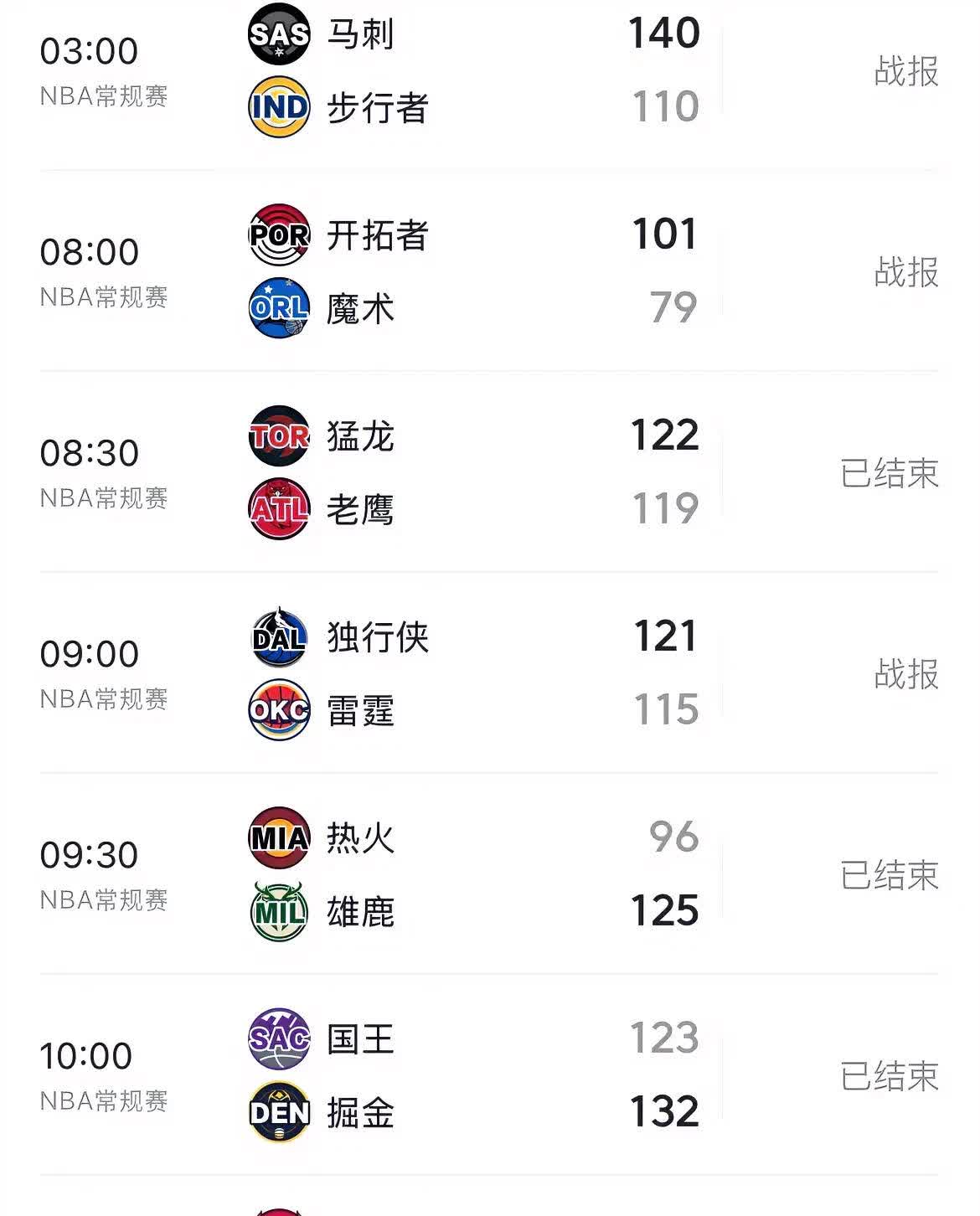Click the Pacers IND team logo
The width and height of the screenshot is (980, 1216).
(279, 107)
